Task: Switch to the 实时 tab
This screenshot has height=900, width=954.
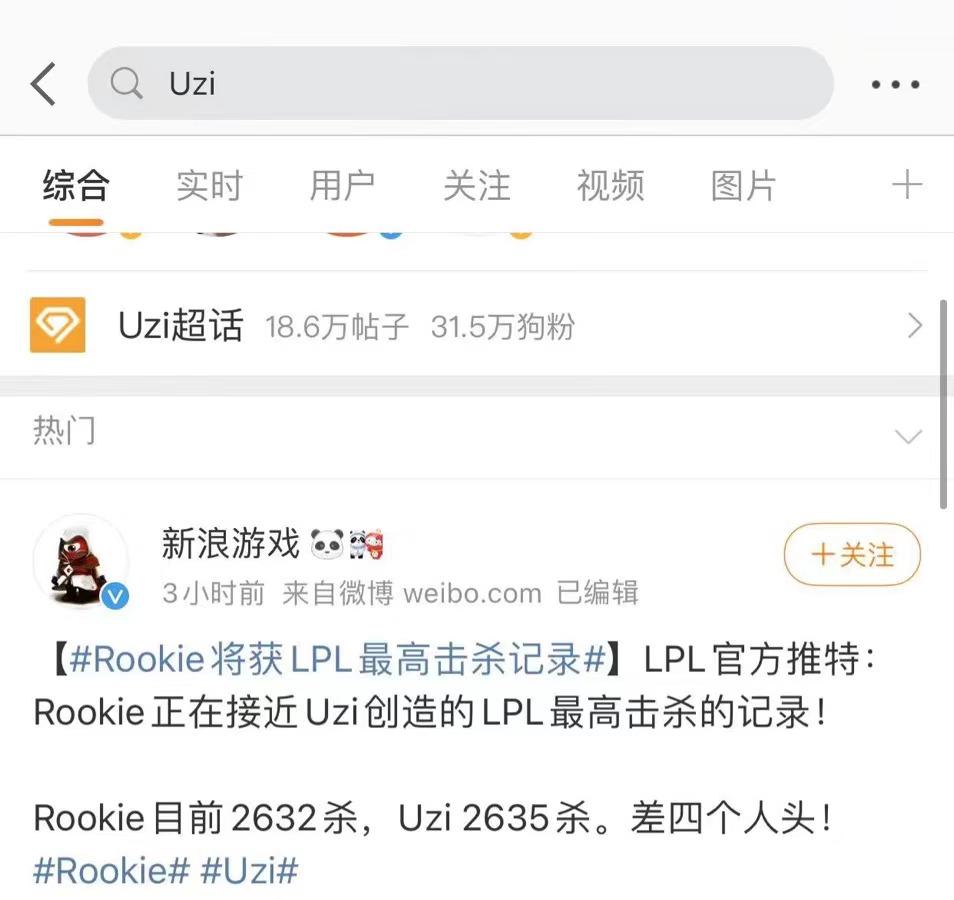Action: point(209,186)
